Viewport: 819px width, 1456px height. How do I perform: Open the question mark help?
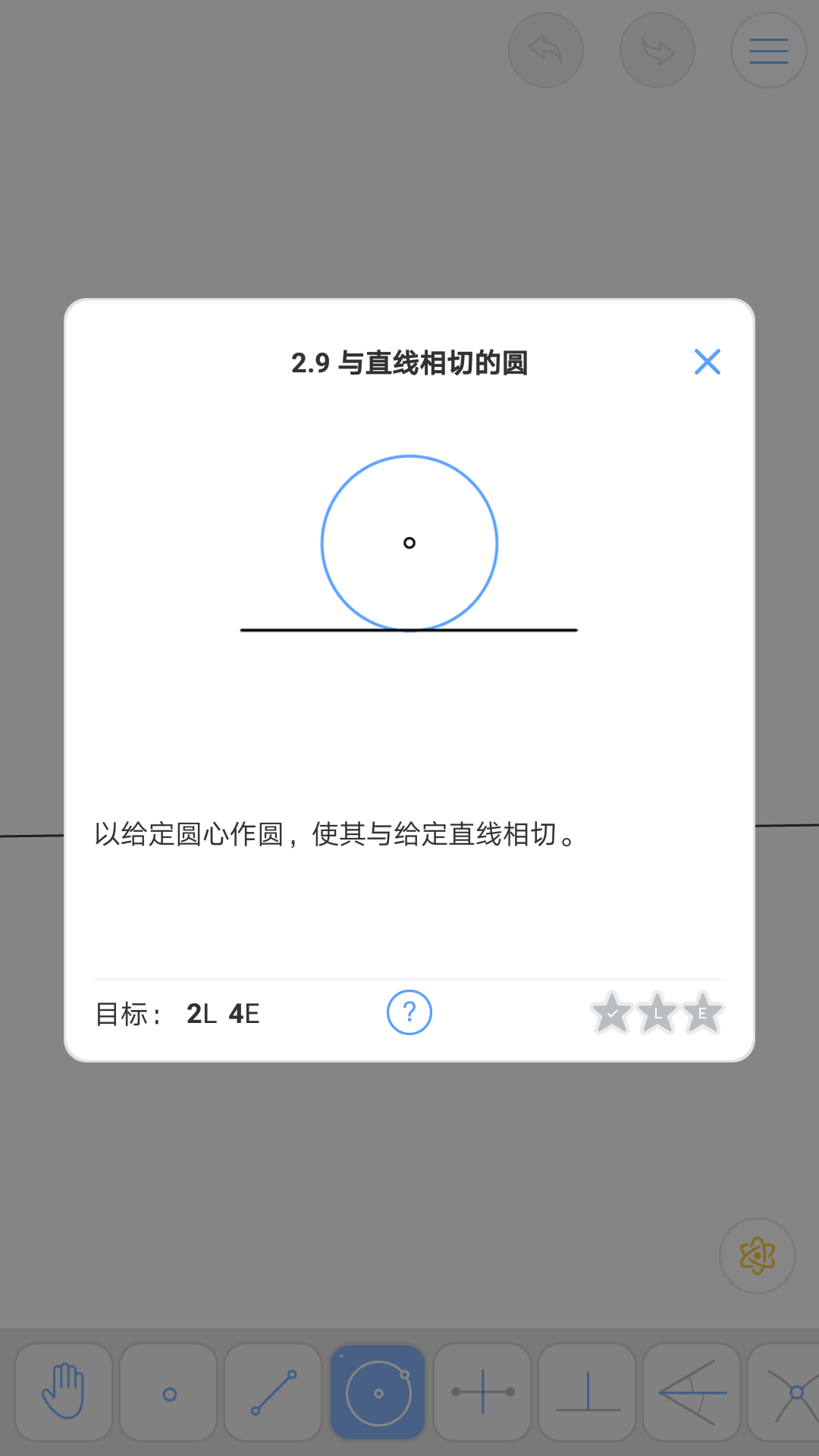tap(409, 1012)
